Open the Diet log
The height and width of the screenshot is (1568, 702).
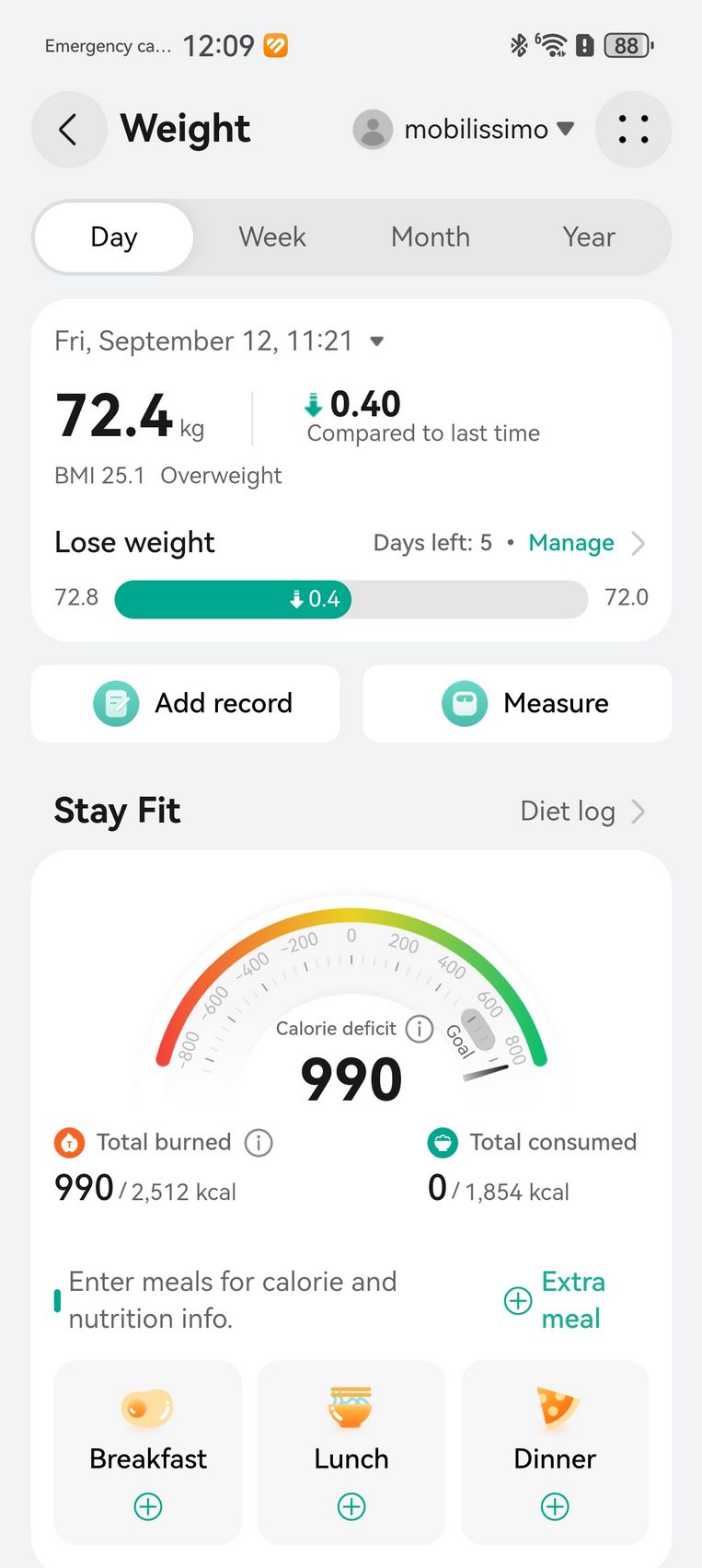pos(582,811)
